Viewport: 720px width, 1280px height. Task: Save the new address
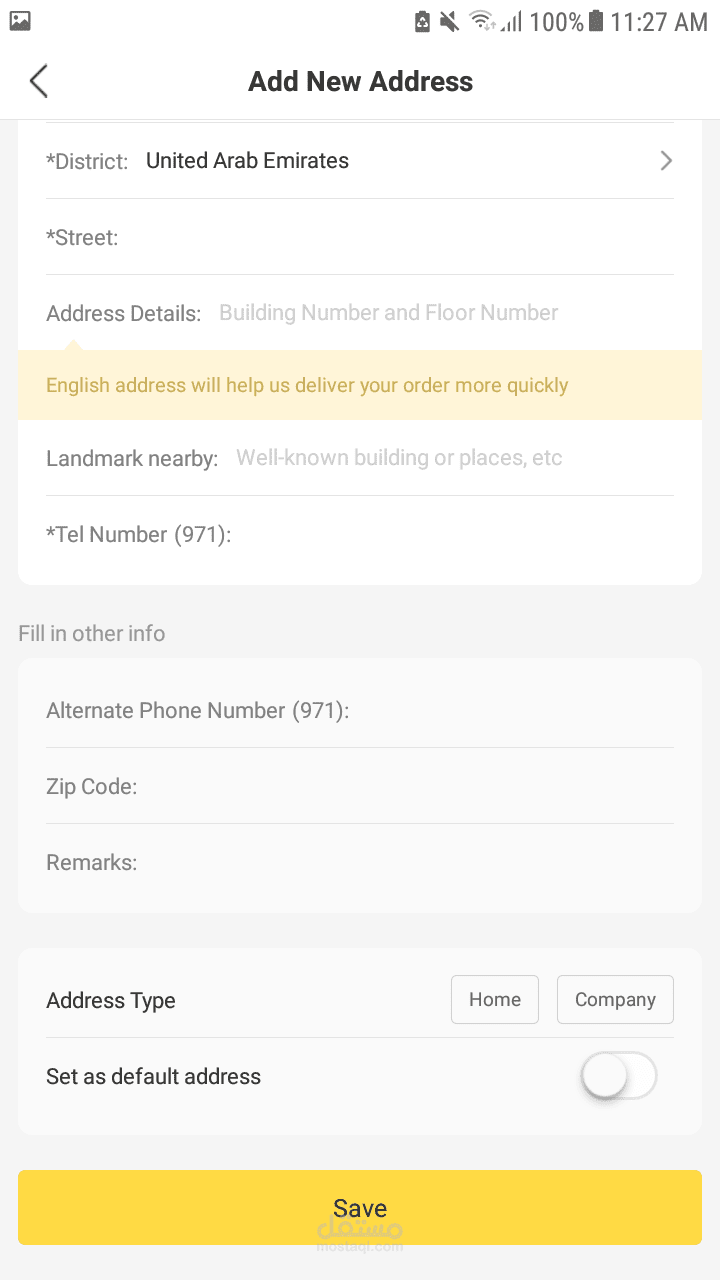click(360, 1208)
